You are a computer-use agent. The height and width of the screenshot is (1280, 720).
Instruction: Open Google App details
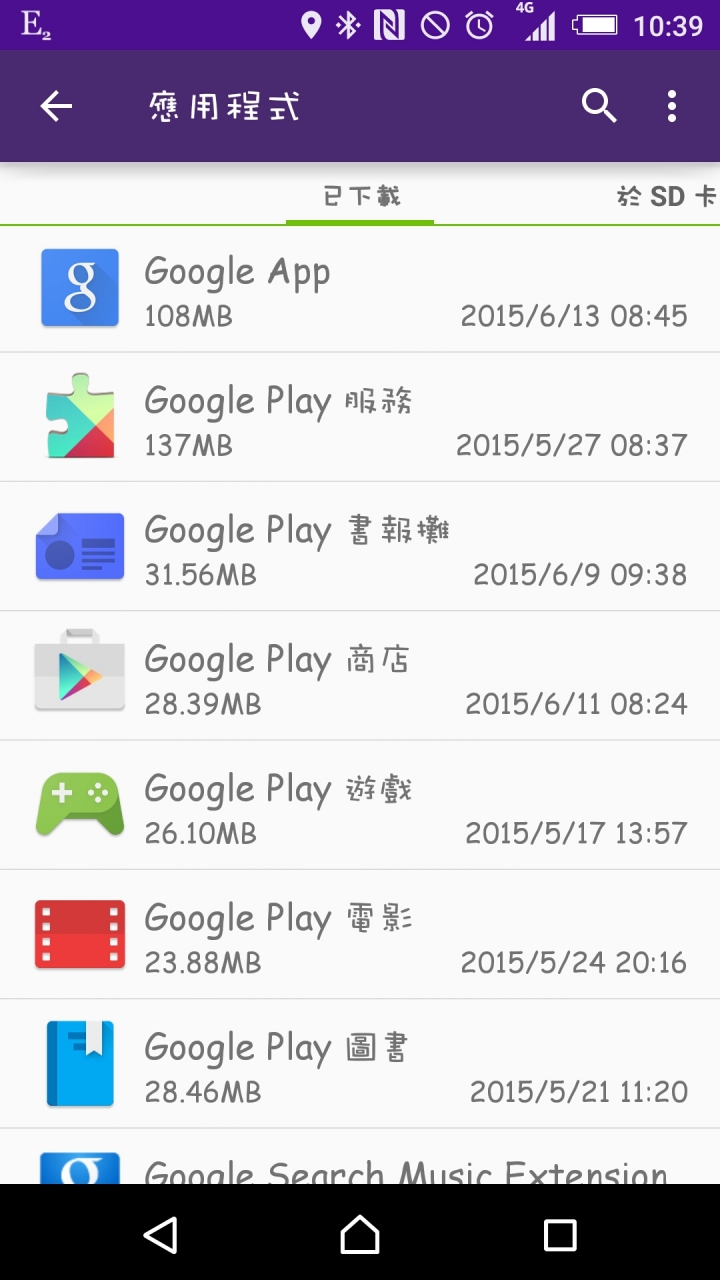(360, 289)
